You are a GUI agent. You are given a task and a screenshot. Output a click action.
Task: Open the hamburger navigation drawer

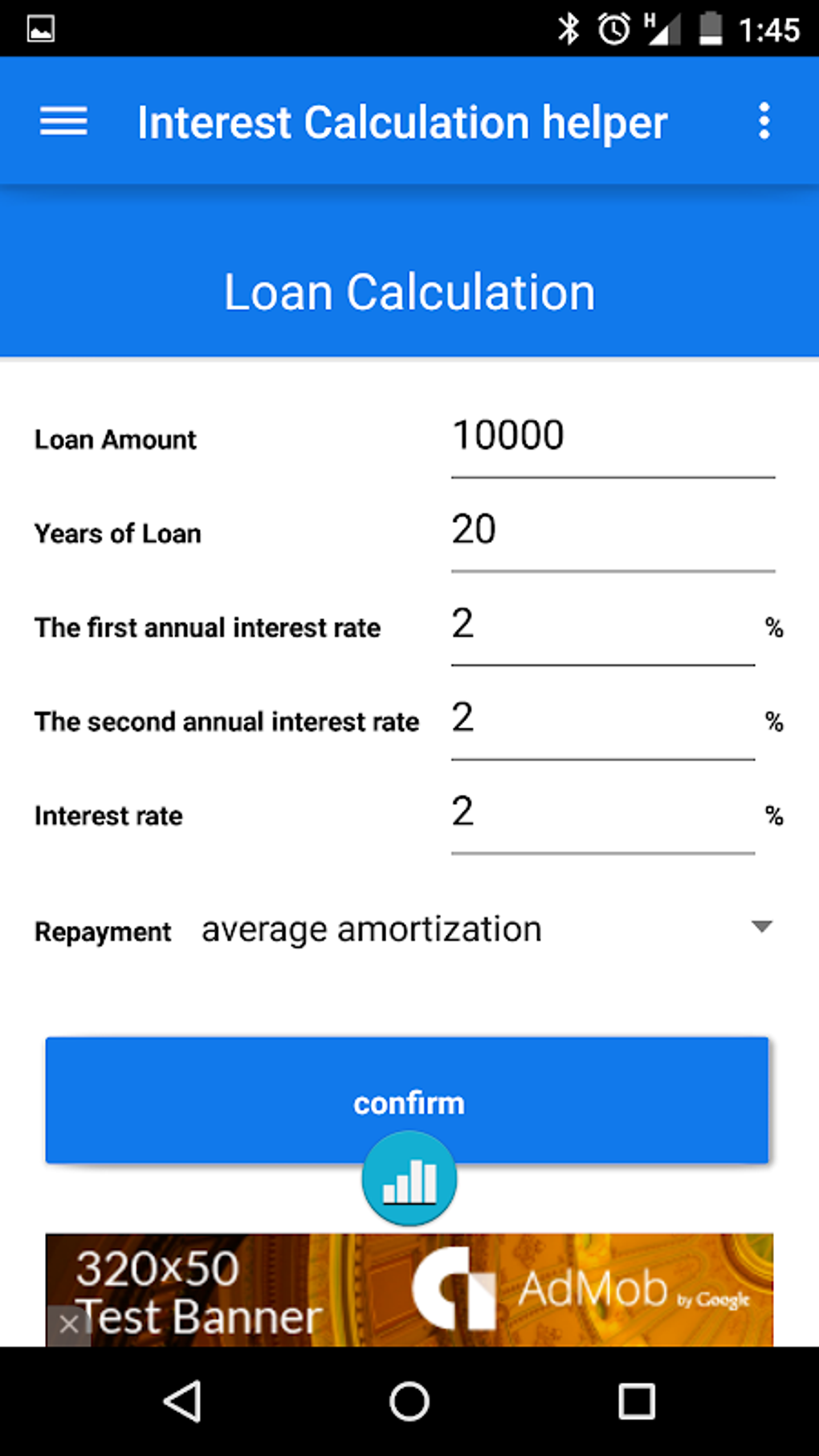(63, 122)
